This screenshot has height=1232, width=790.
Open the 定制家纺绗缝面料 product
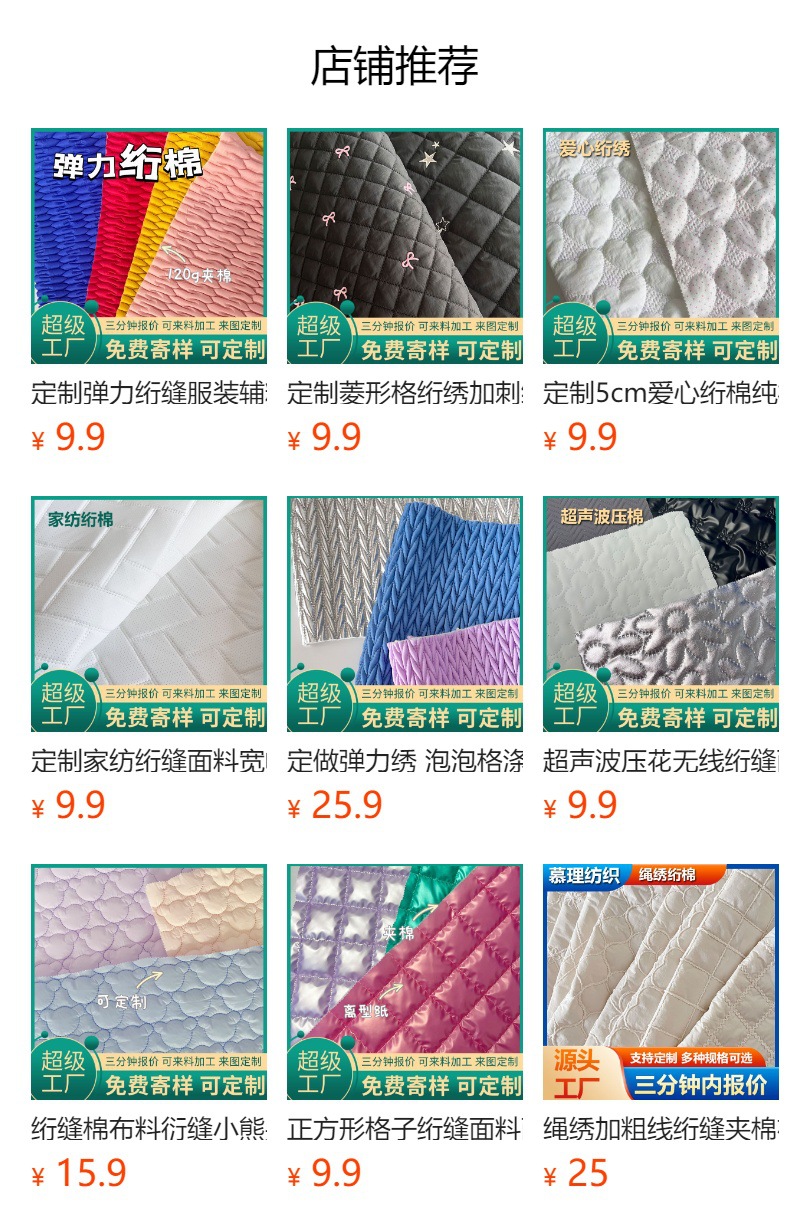(x=149, y=614)
